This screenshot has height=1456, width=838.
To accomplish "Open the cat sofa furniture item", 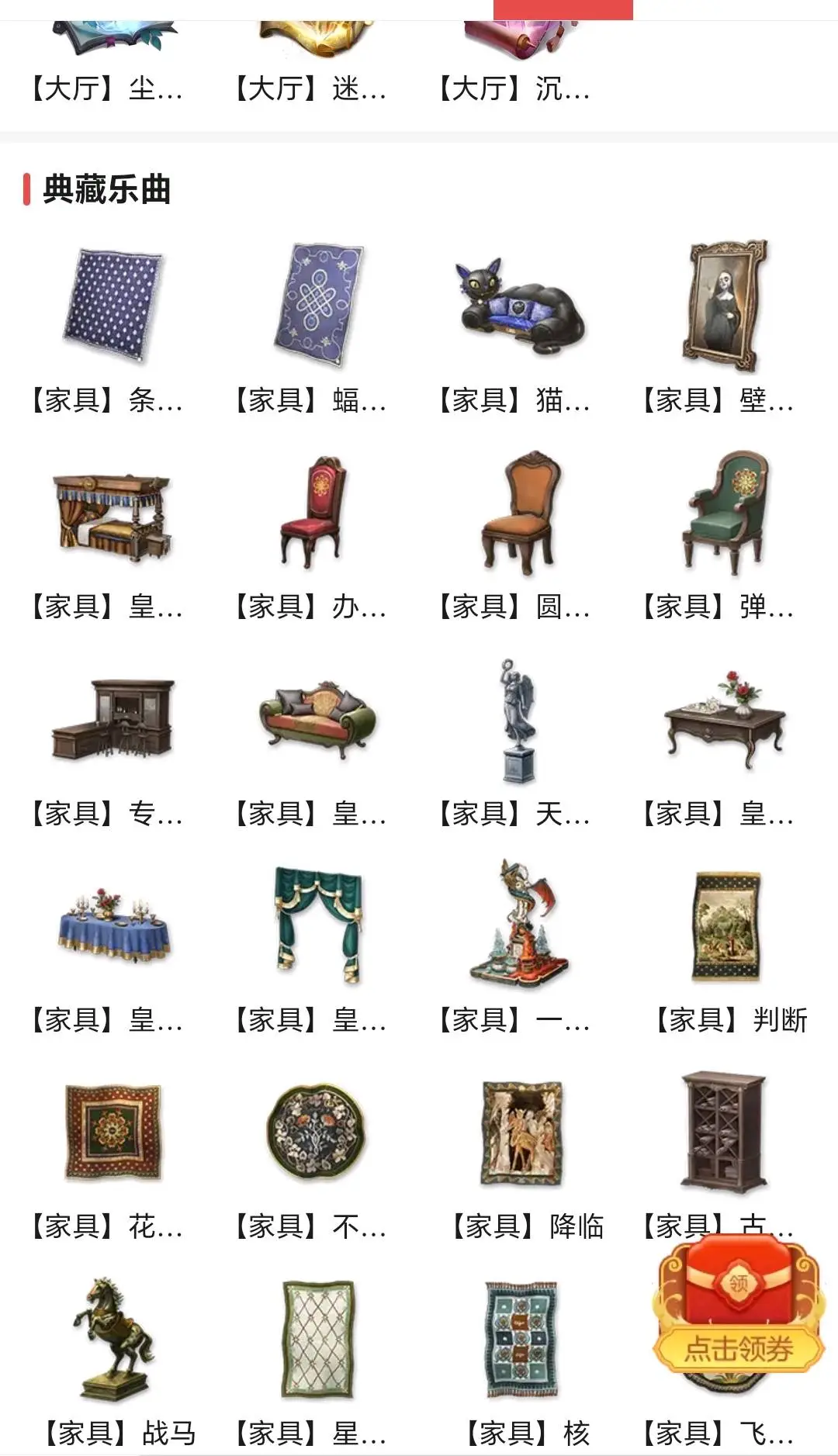I will pos(518,306).
